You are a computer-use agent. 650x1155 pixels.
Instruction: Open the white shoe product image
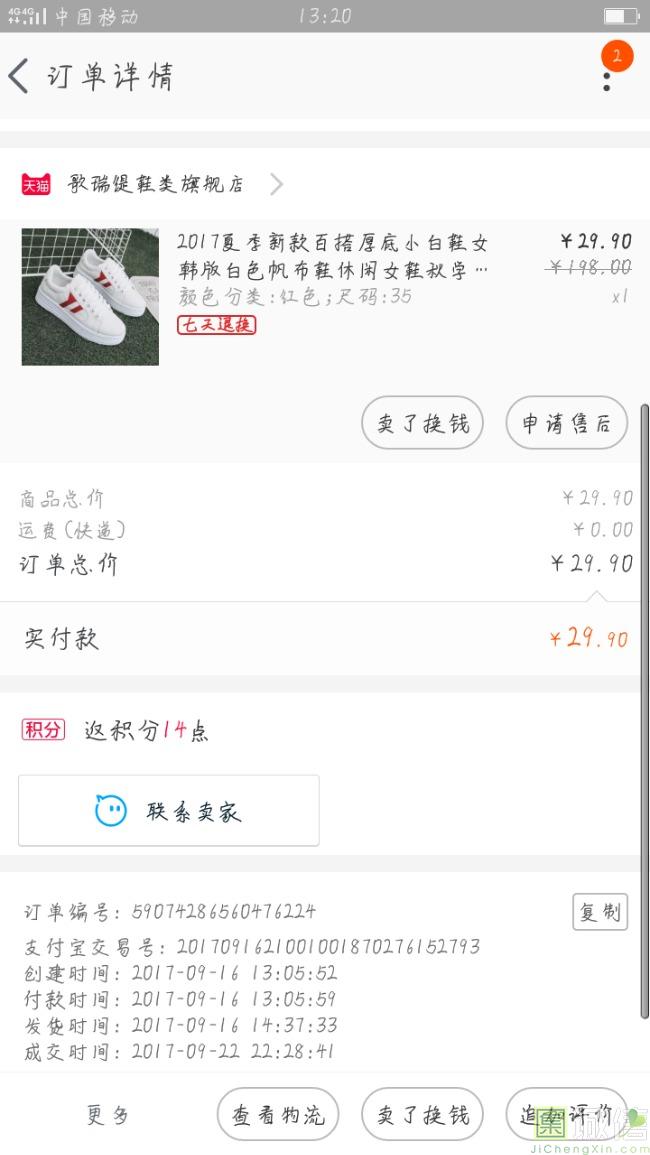(x=90, y=297)
